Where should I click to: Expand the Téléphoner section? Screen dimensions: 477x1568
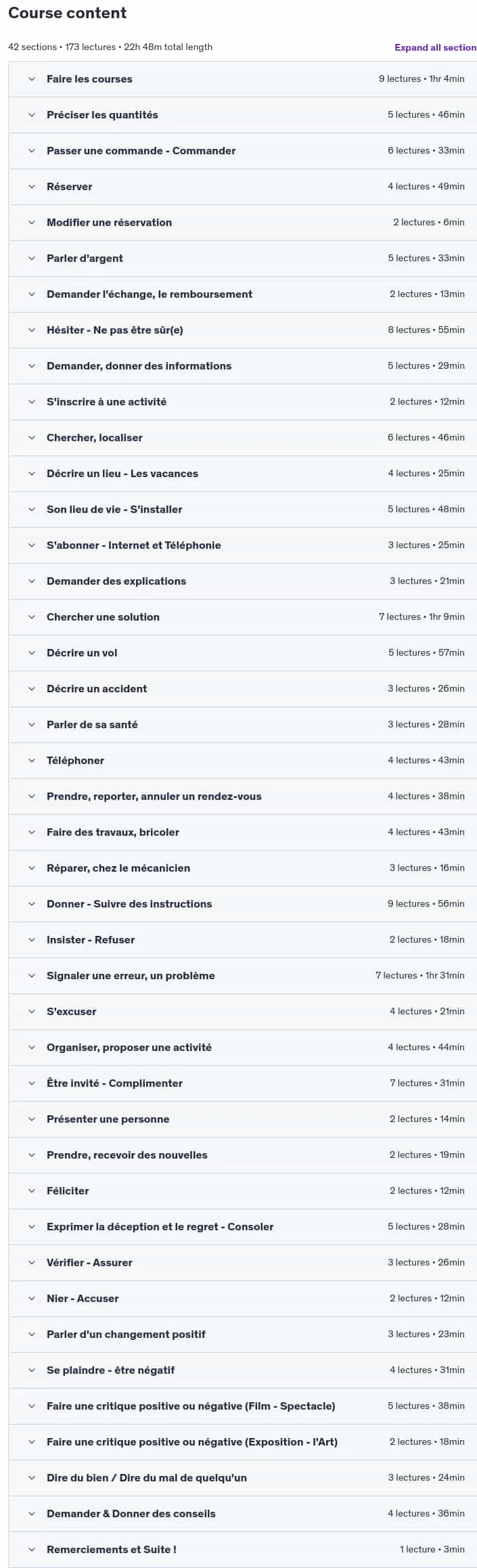tap(243, 761)
